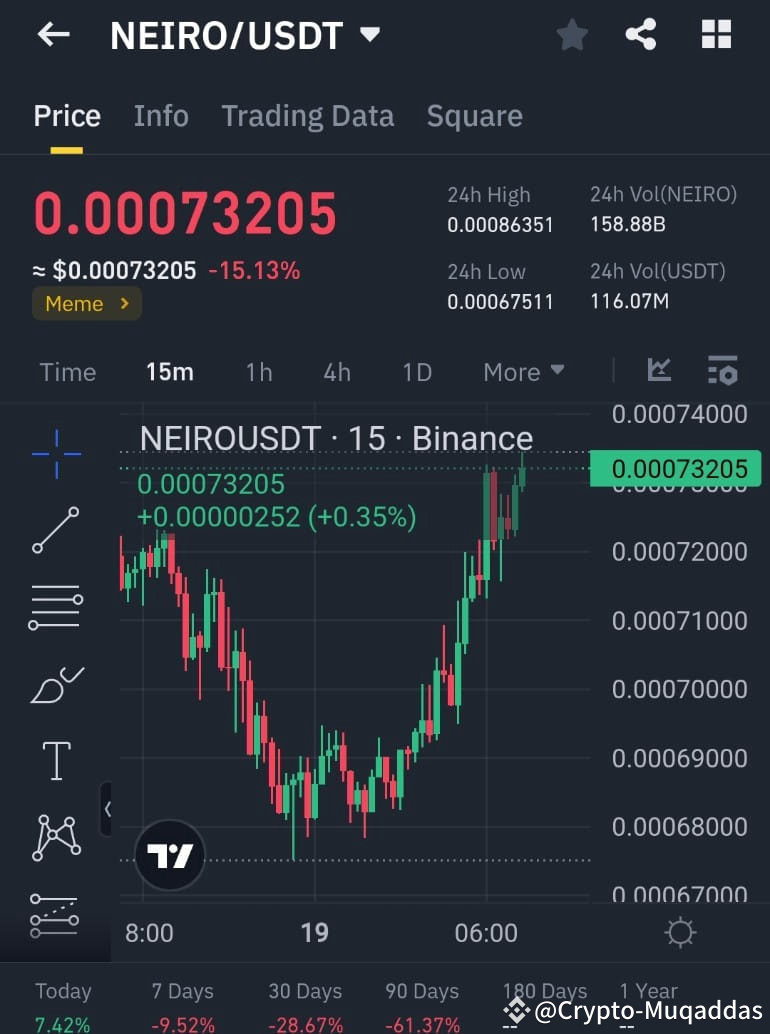Select the 1h chart timeframe
Screen dimensions: 770x1034
tap(258, 371)
